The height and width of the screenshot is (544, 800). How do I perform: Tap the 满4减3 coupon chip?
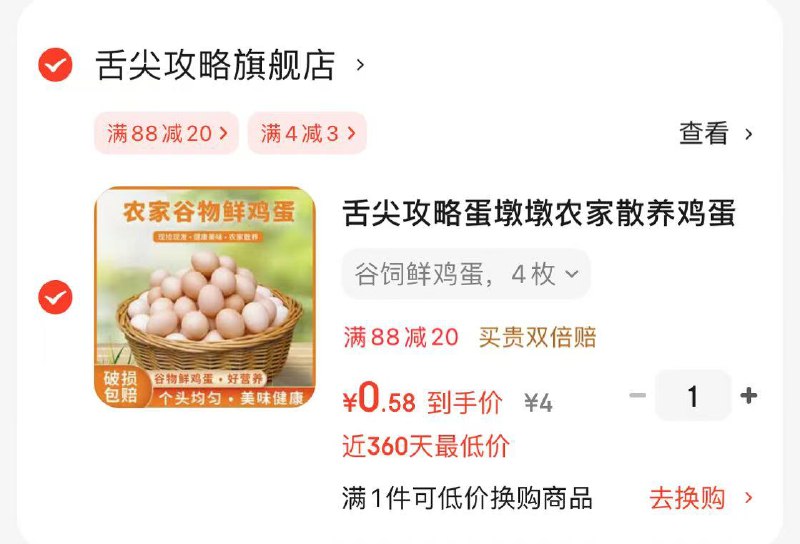[307, 133]
